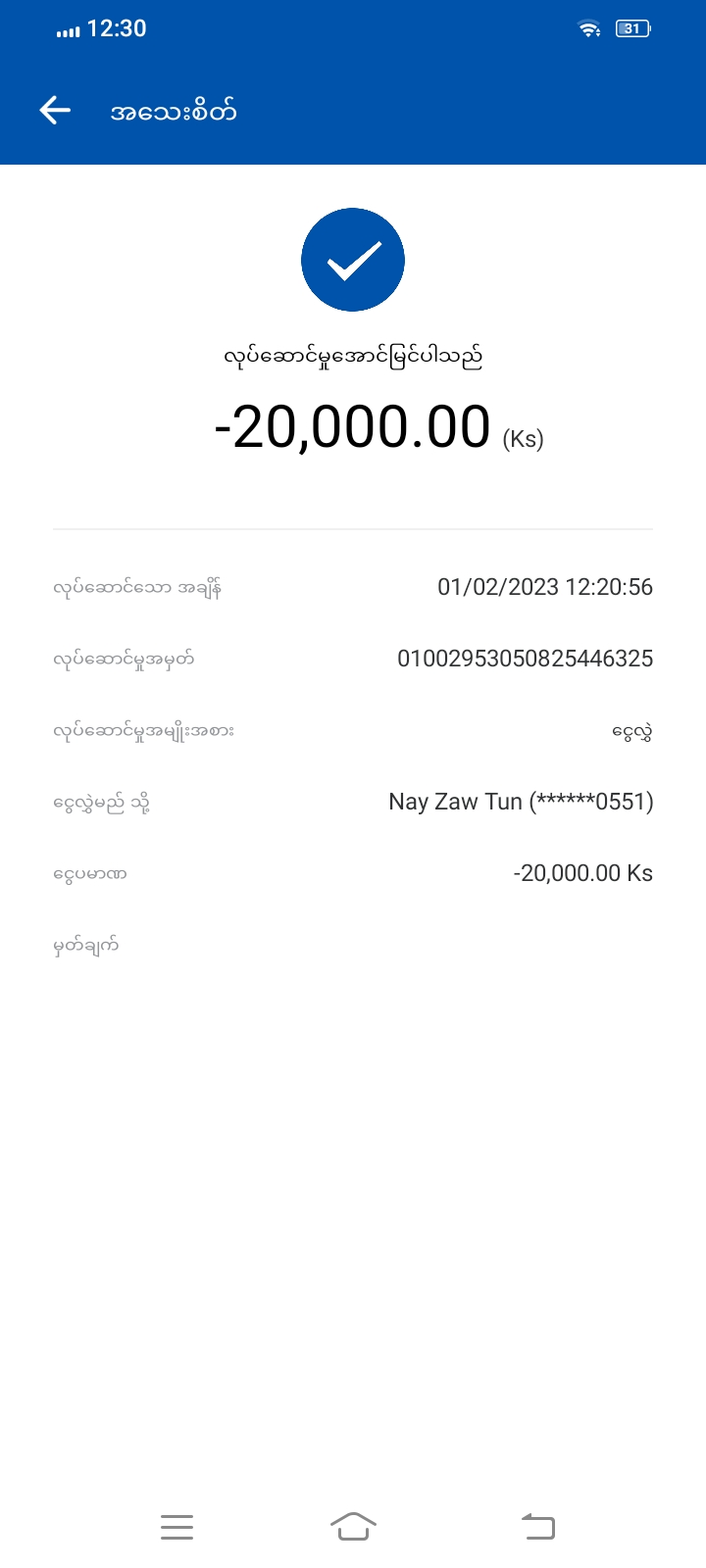This screenshot has height=1568, width=706.
Task: Return to the phone's home screen
Action: click(x=353, y=1527)
